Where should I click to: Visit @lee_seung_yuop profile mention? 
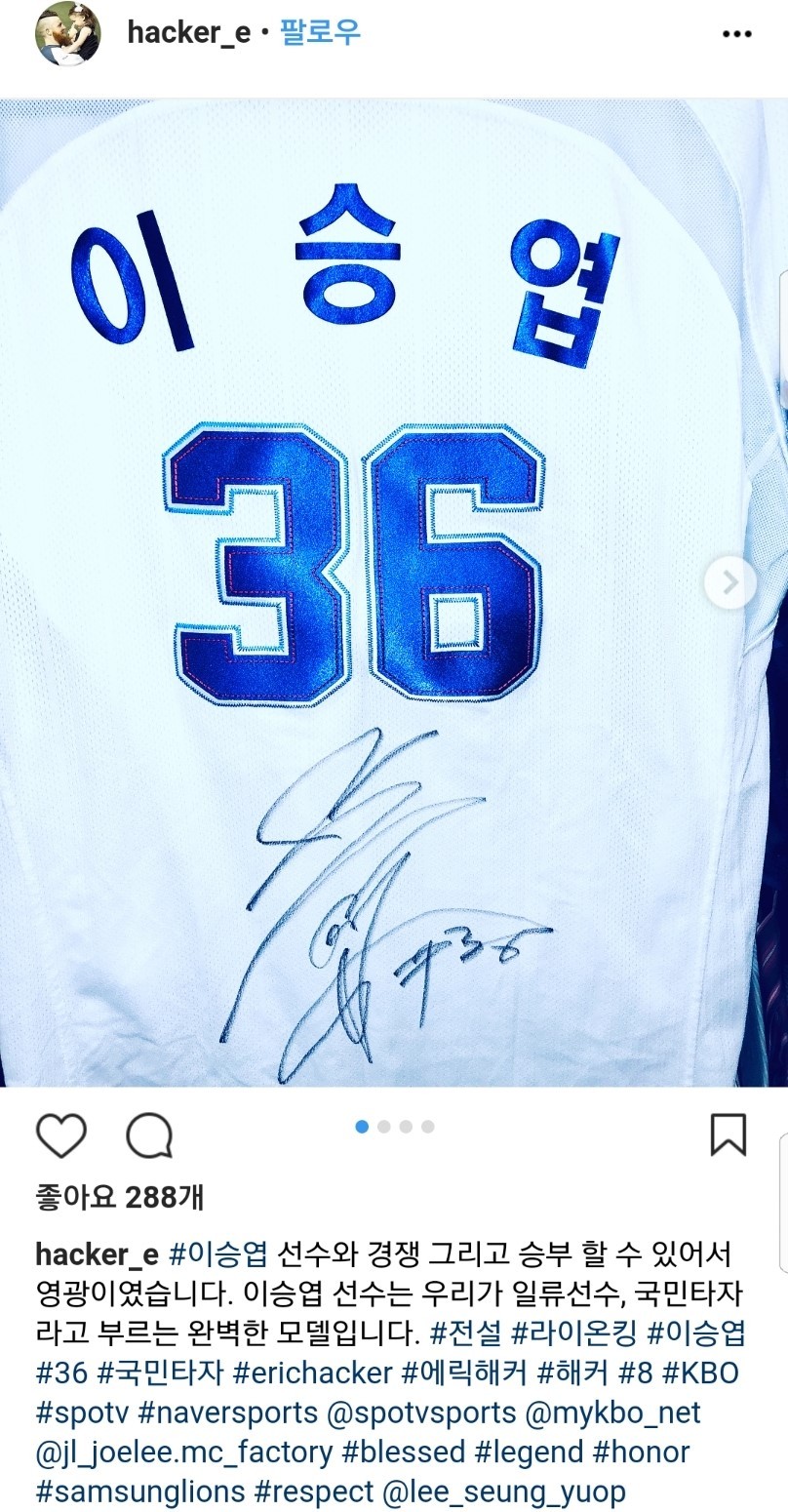504,1492
